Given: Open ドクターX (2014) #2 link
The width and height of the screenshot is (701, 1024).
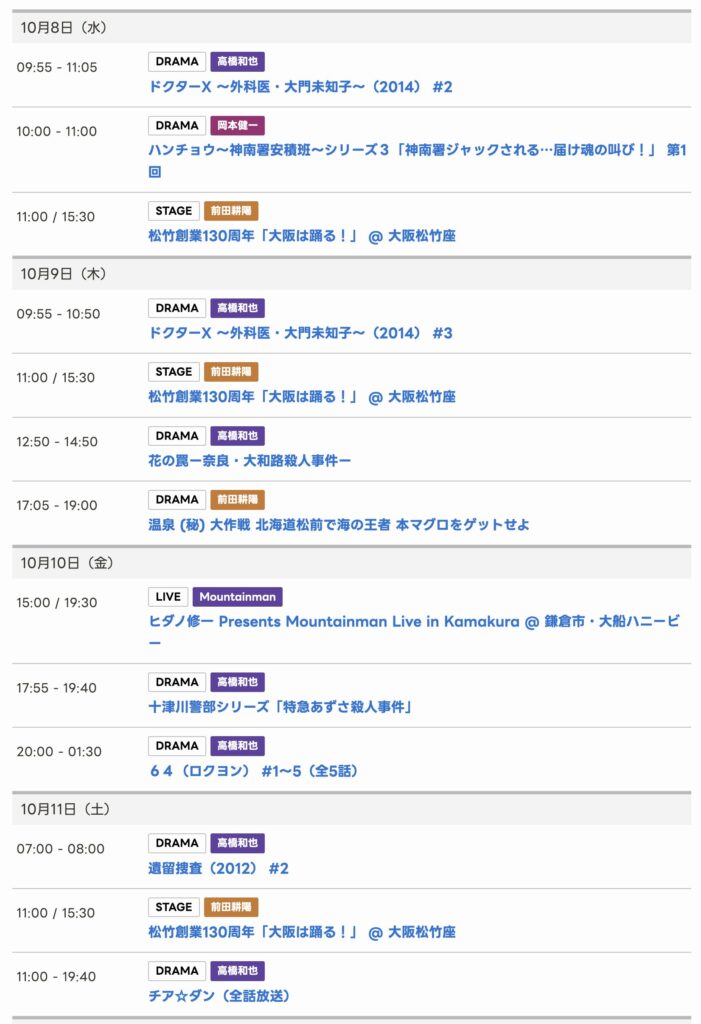Looking at the screenshot, I should pyautogui.click(x=300, y=87).
